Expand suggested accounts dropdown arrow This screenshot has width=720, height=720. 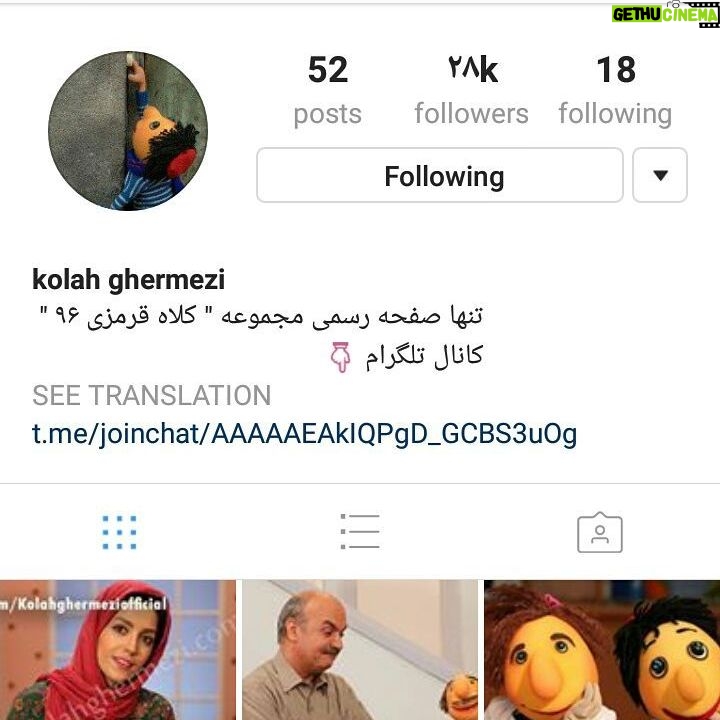(x=660, y=176)
